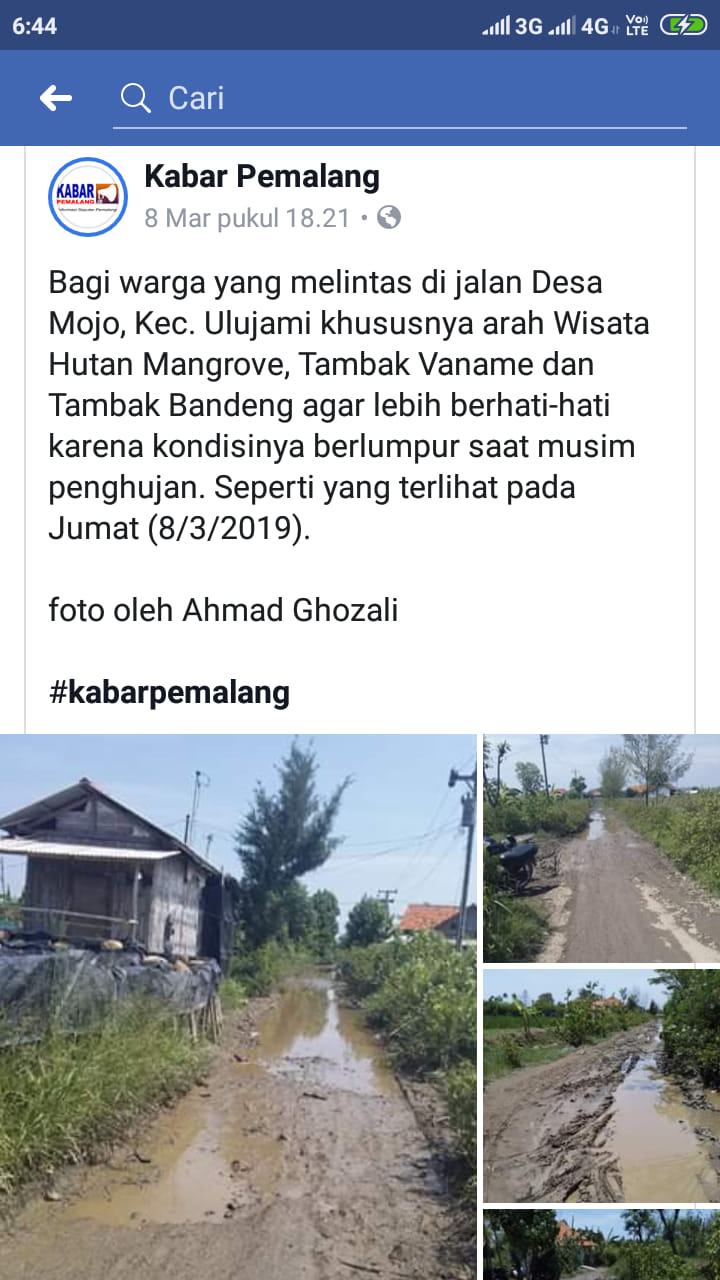Open the photo with parked motorcycle
This screenshot has height=1280, width=720.
601,848
